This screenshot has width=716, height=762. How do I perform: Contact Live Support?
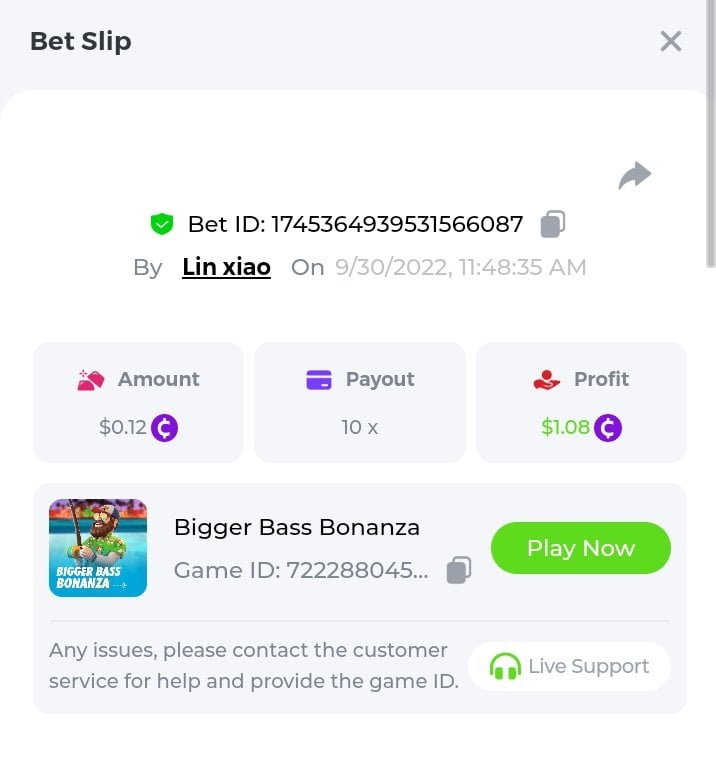pos(569,666)
